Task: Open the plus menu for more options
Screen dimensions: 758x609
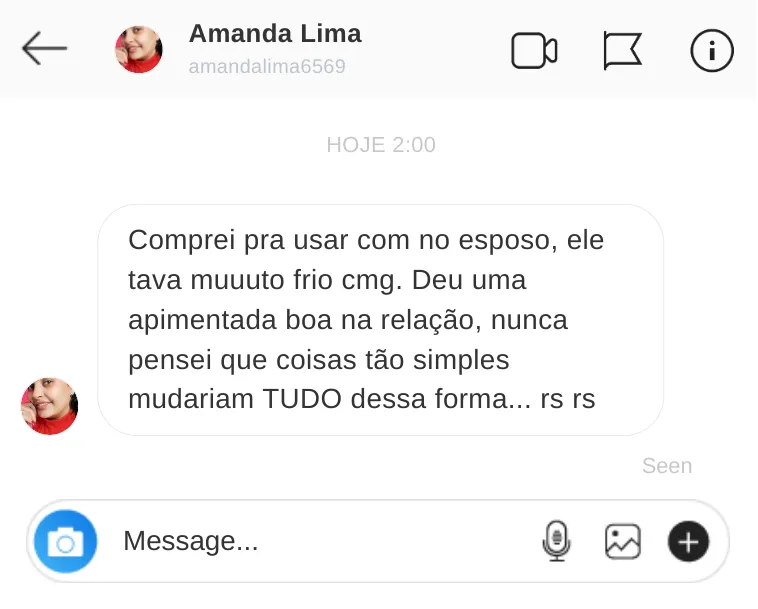Action: click(x=688, y=541)
